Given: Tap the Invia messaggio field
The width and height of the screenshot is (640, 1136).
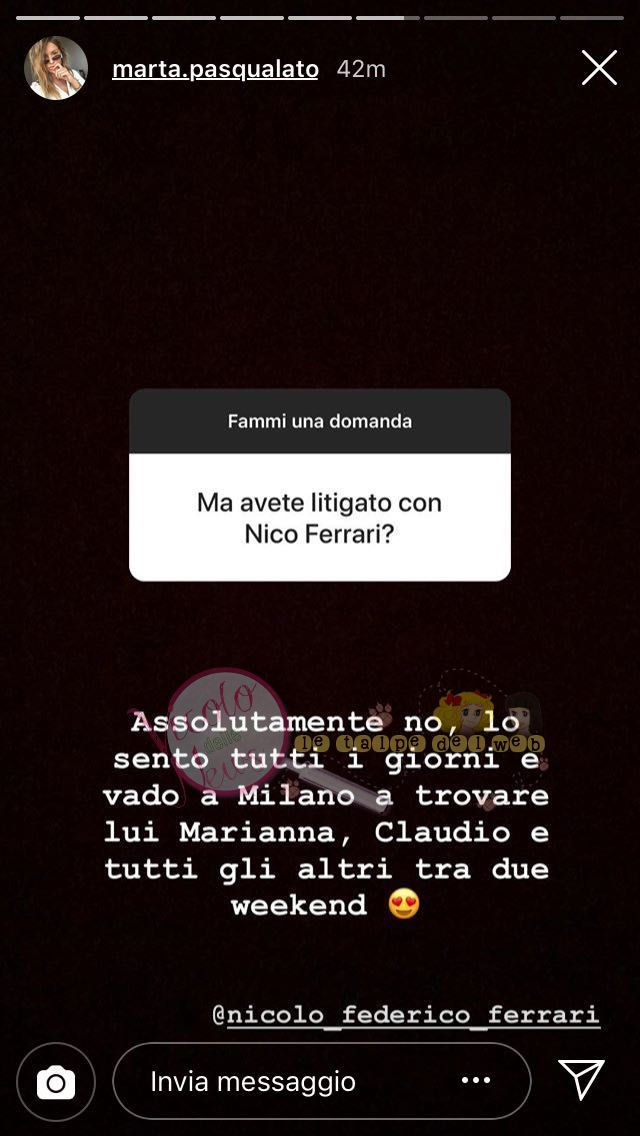Looking at the screenshot, I should pyautogui.click(x=290, y=1081).
